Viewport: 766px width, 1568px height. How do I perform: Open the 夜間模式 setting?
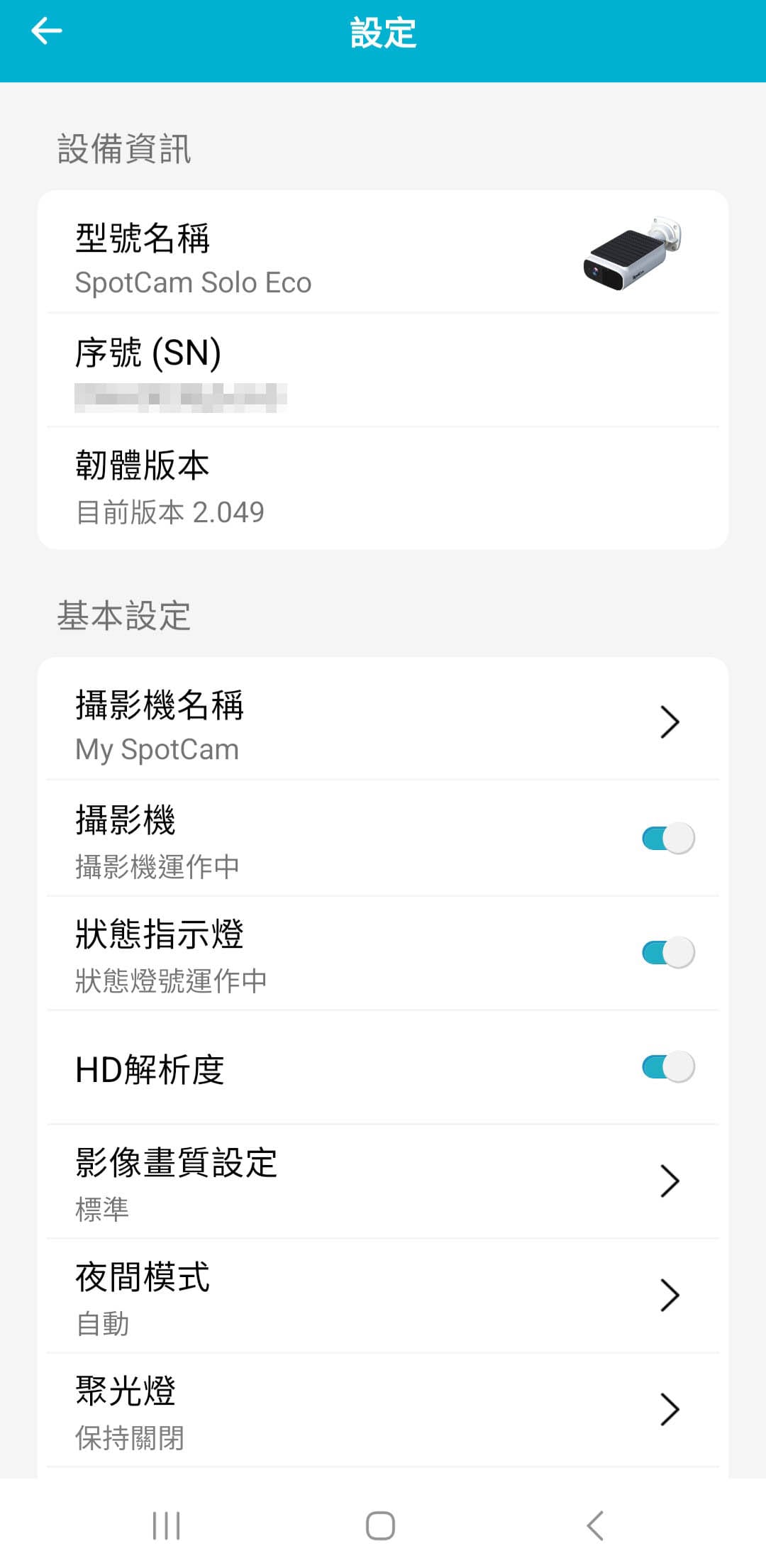point(383,1296)
